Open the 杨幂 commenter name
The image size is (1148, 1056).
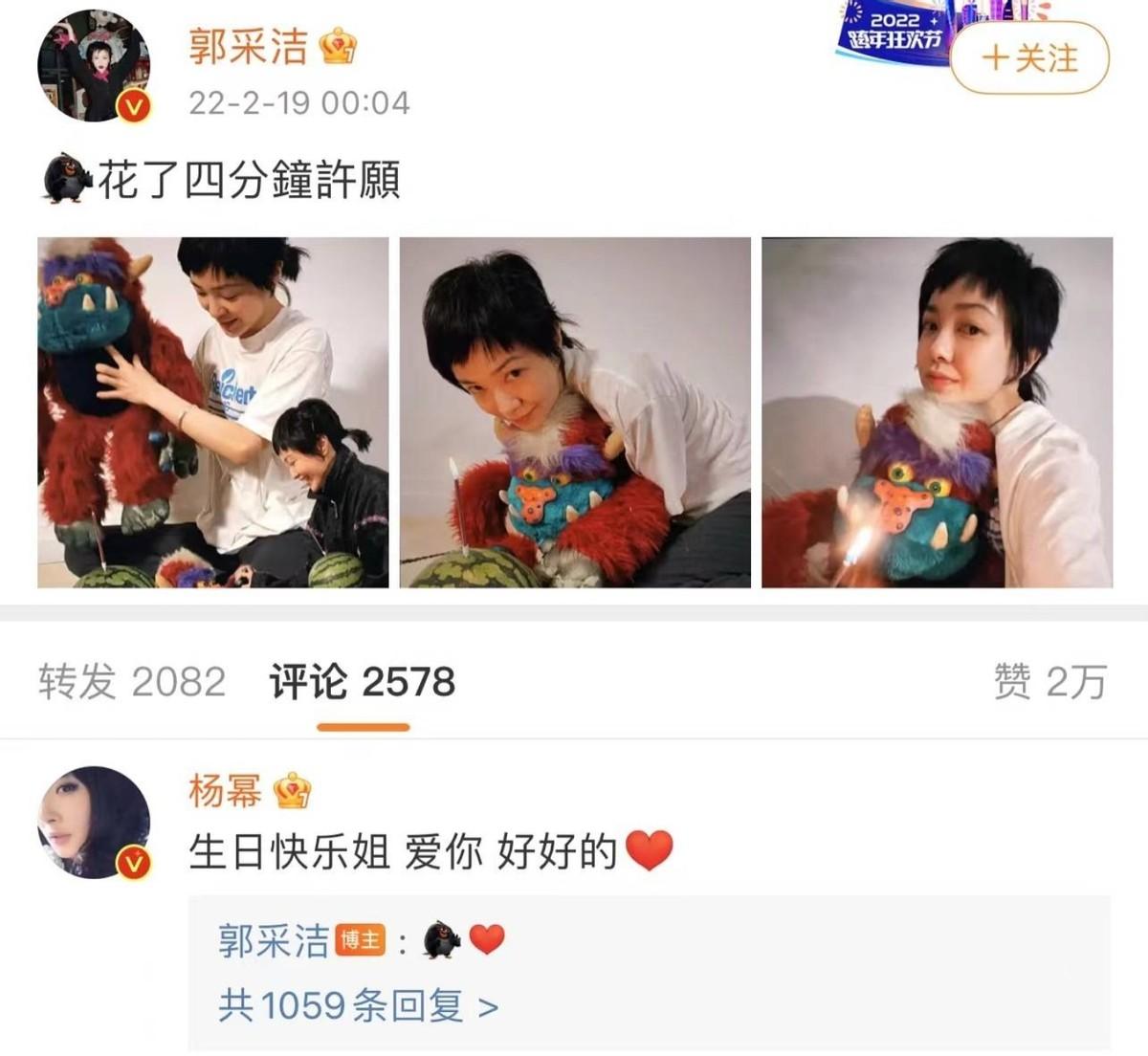(226, 790)
